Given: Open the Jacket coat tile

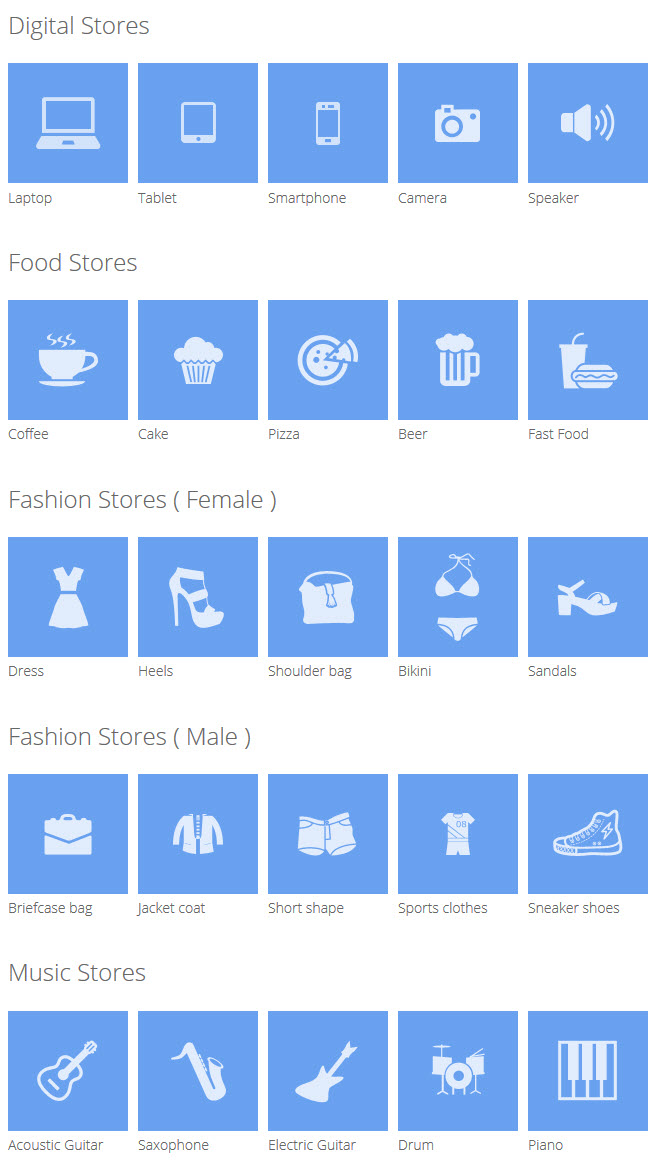Looking at the screenshot, I should click(198, 834).
